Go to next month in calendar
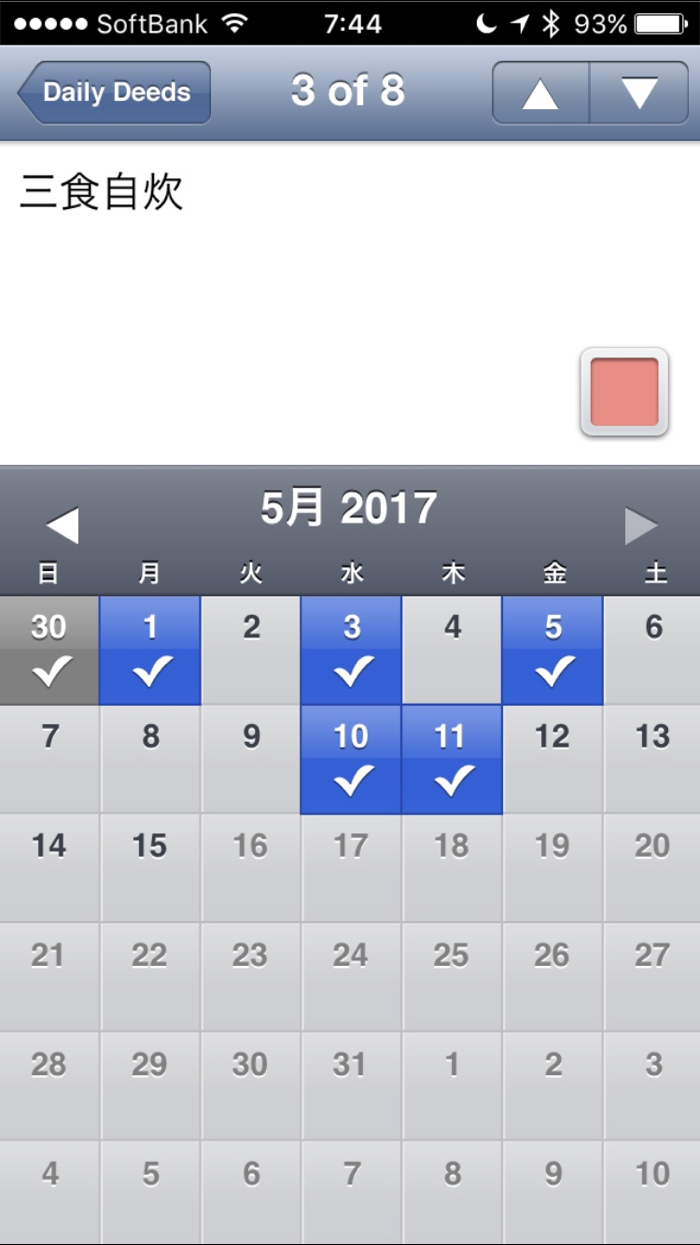Viewport: 700px width, 1245px height. (x=641, y=525)
